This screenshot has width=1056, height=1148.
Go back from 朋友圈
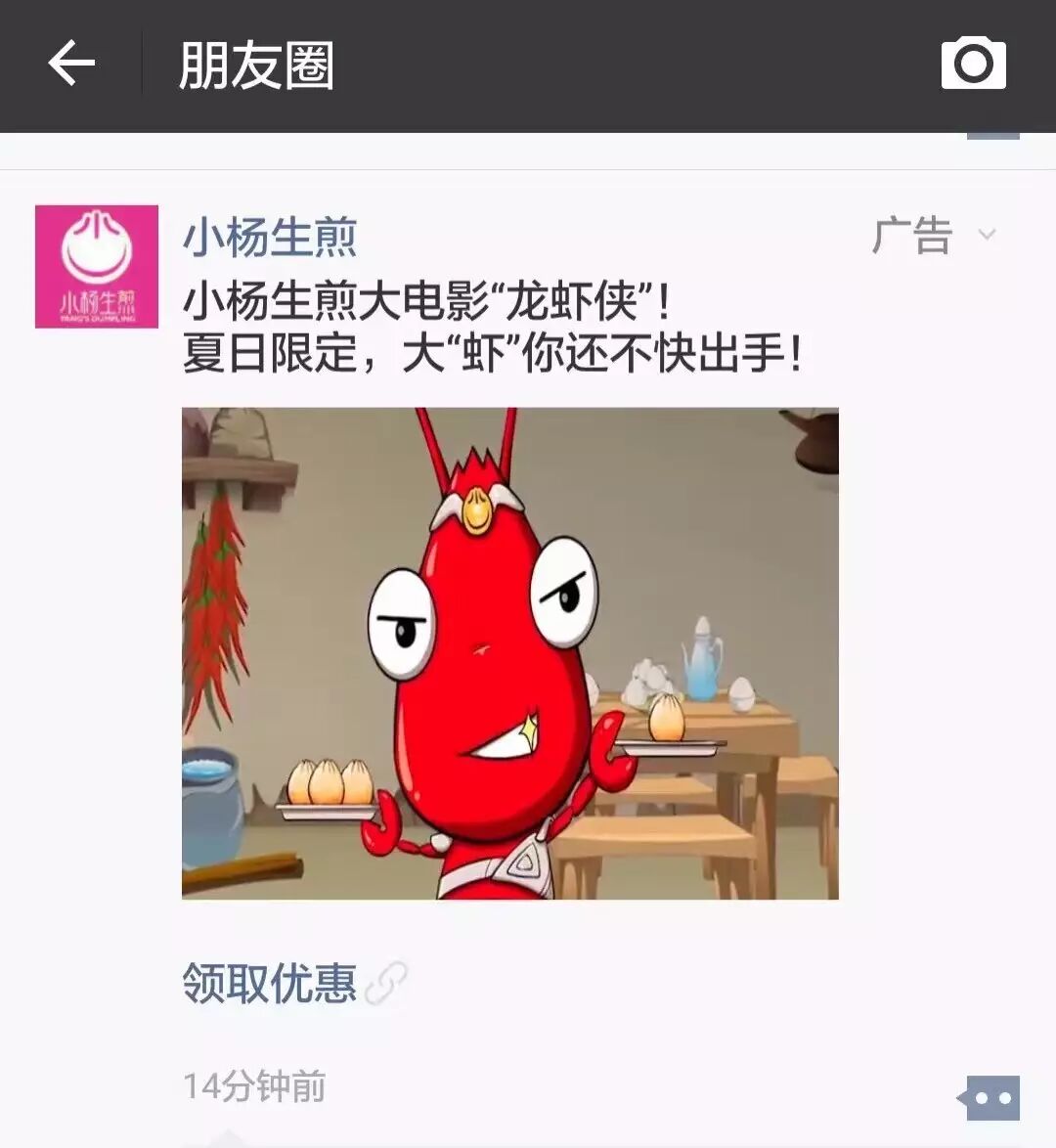click(x=71, y=65)
